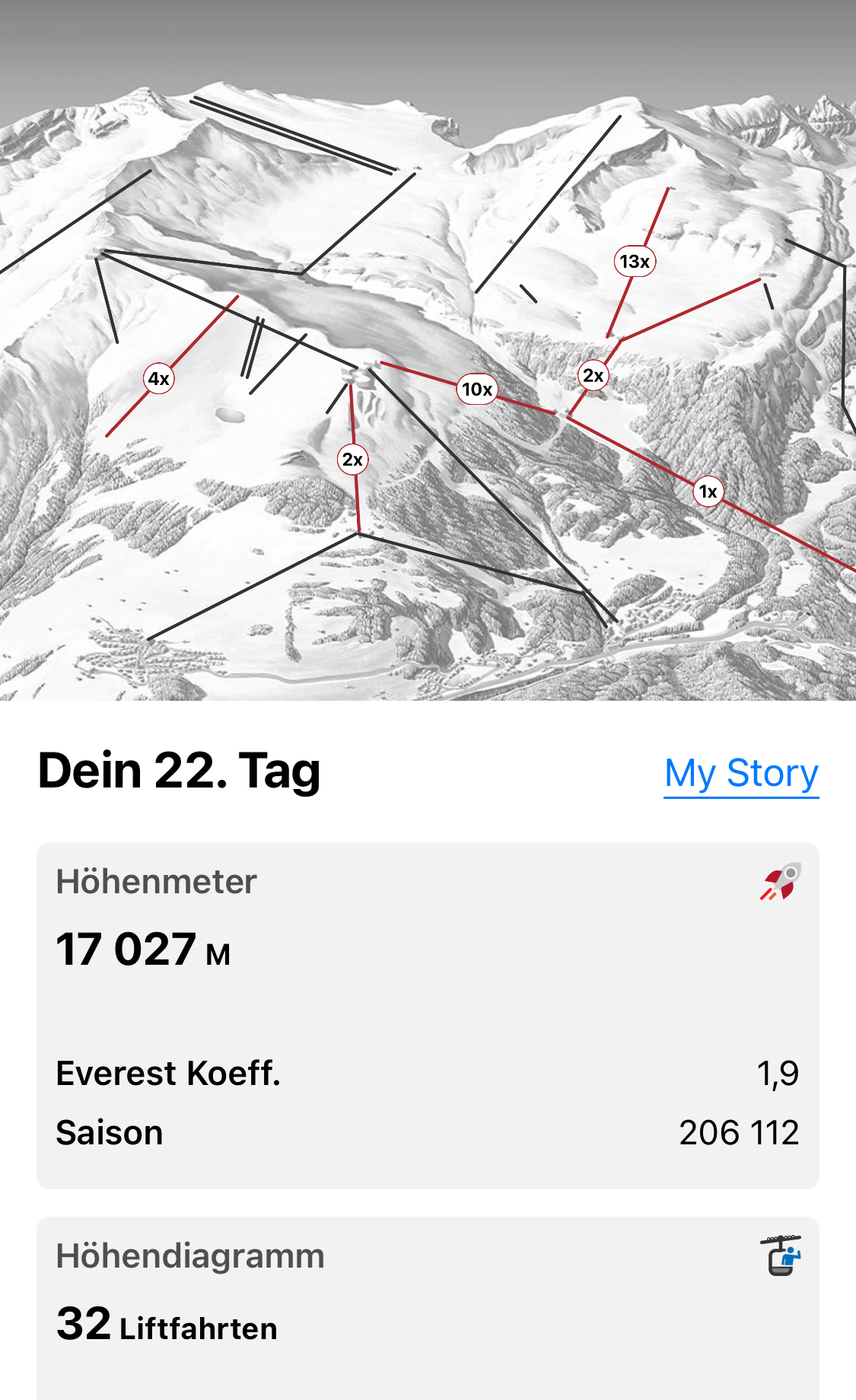Open the My Story link

[x=741, y=774]
